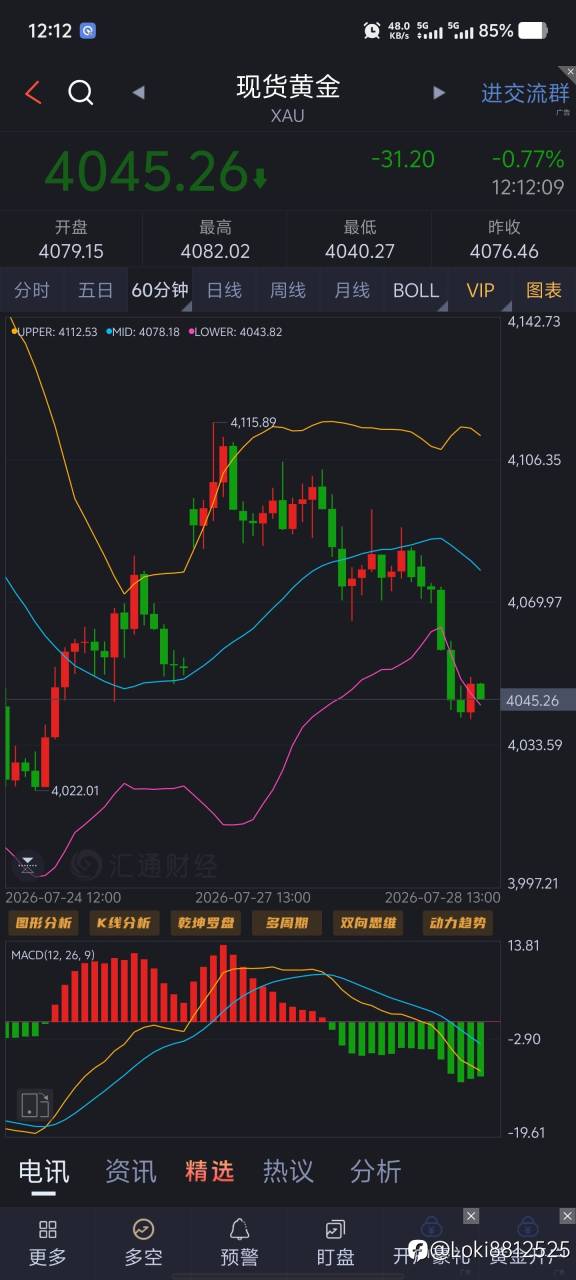Open the search magnifier icon
The image size is (576, 1280).
coord(80,93)
